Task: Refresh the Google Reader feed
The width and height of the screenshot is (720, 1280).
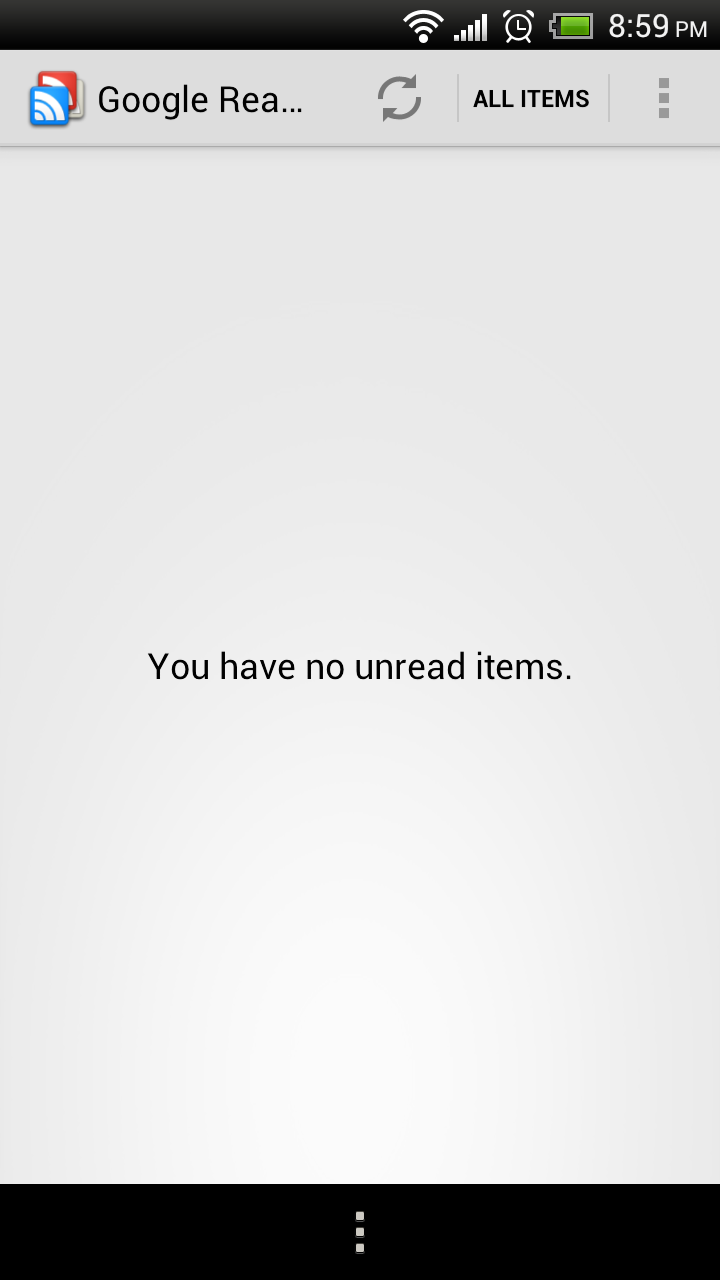Action: [399, 99]
